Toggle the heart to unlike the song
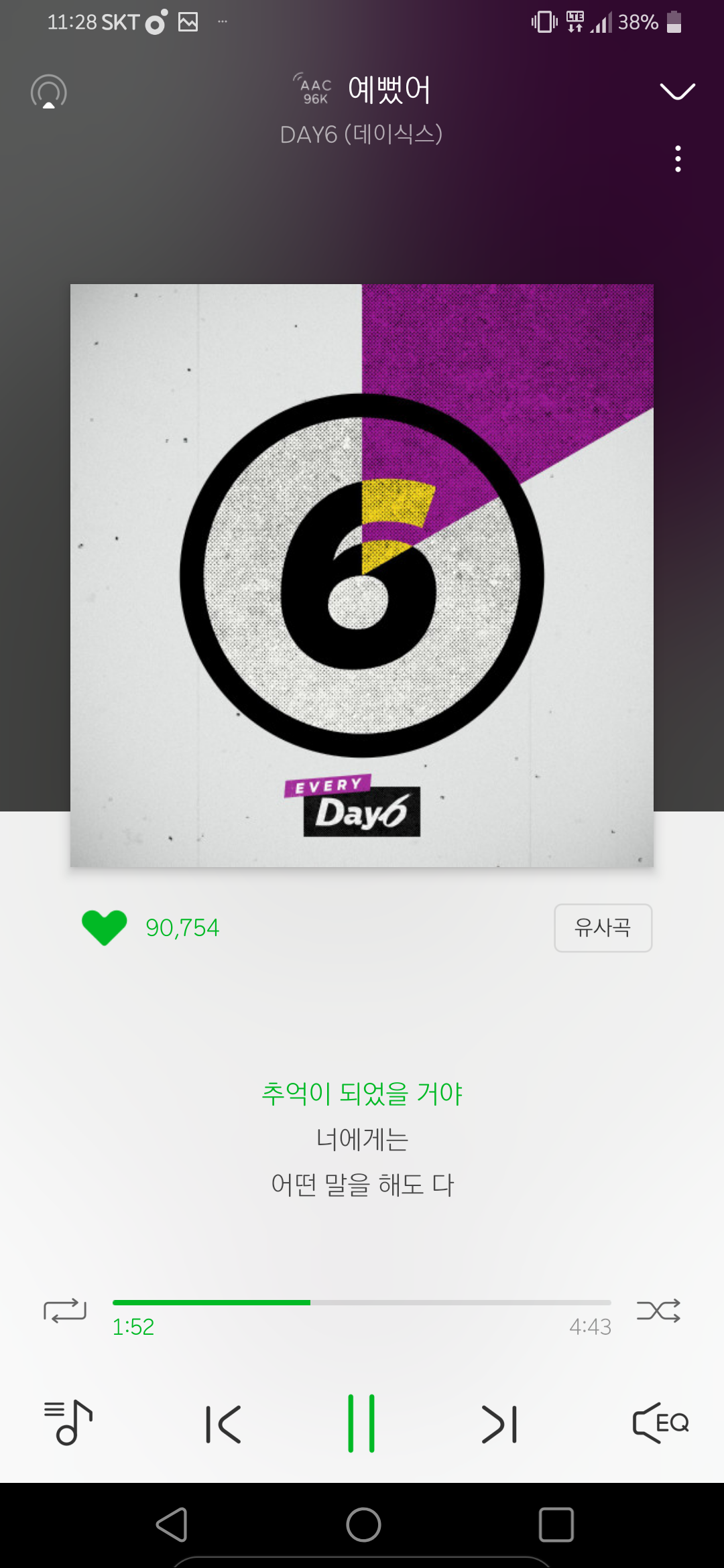 tap(104, 928)
